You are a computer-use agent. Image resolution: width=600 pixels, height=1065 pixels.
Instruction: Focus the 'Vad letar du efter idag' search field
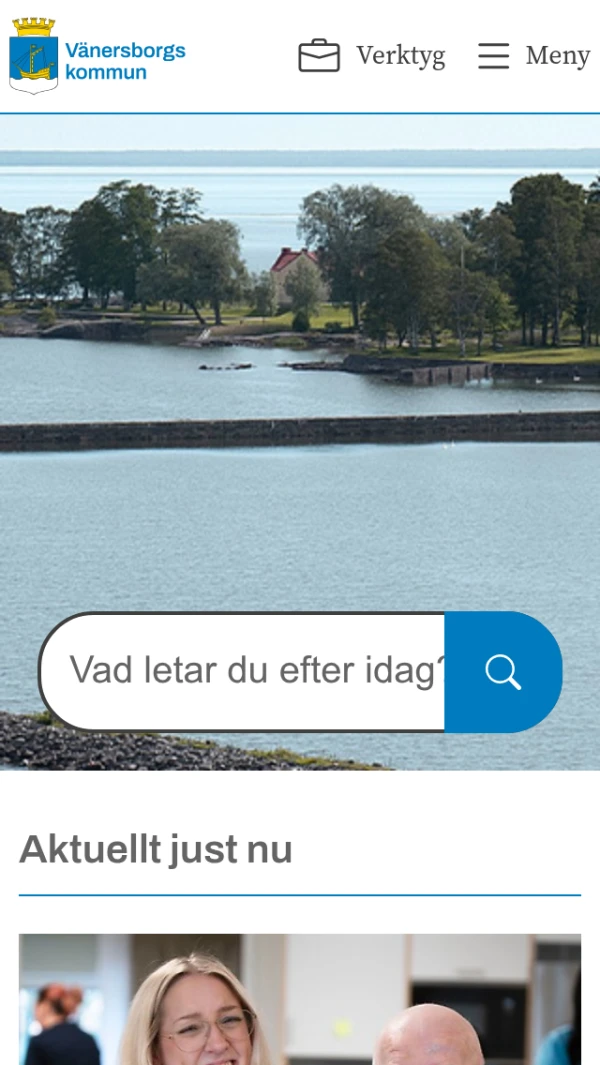[245, 671]
